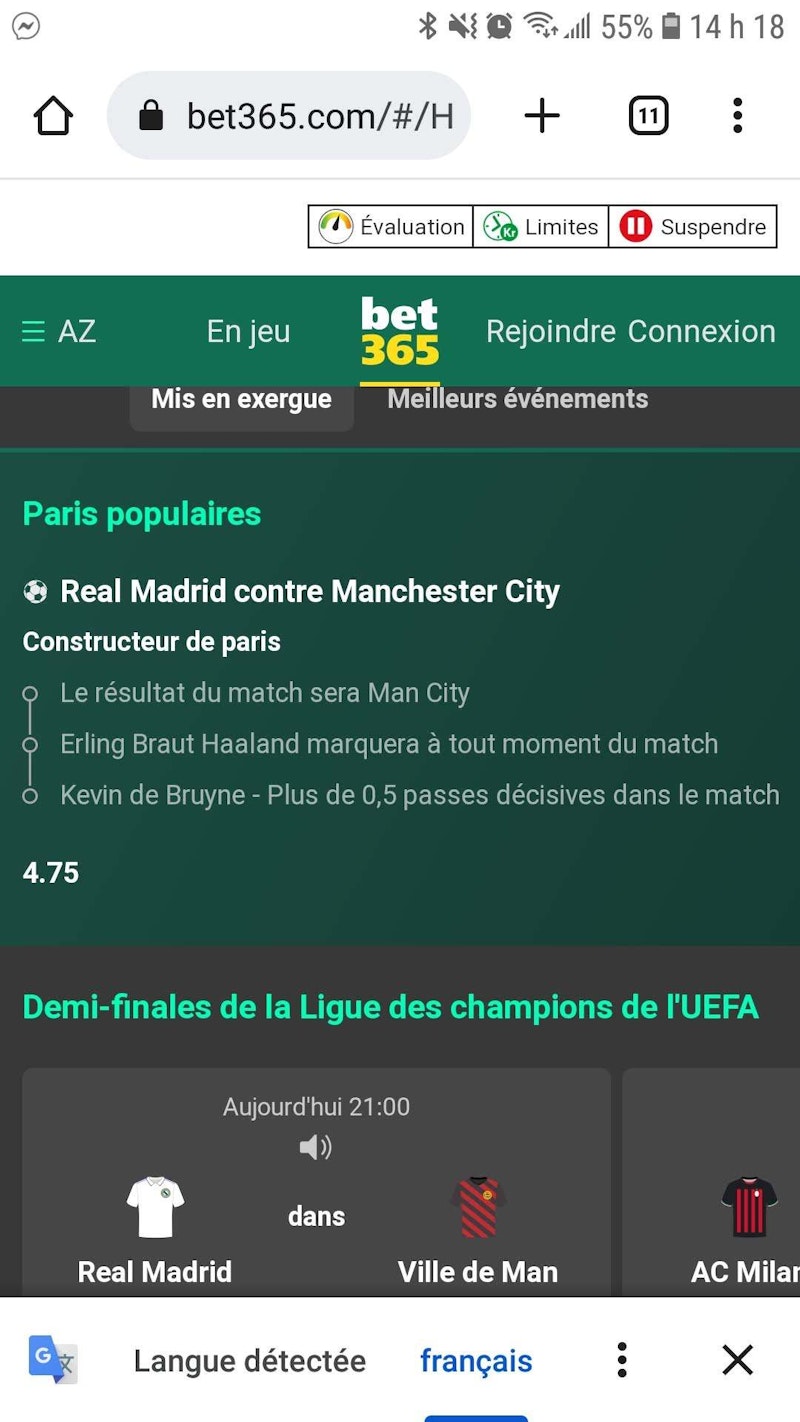Open the Connexion login

pyautogui.click(x=702, y=331)
